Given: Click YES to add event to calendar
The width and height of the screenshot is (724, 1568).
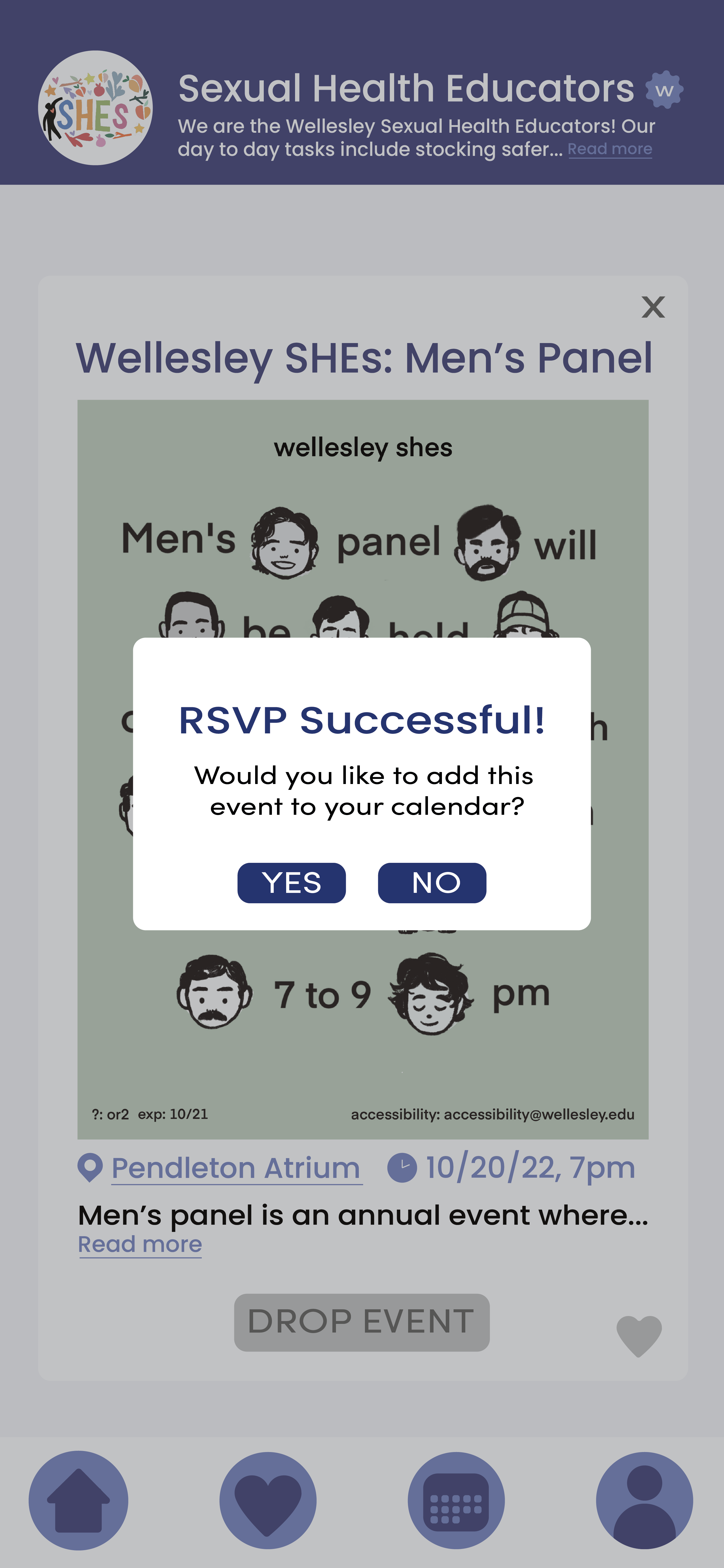Looking at the screenshot, I should tap(291, 883).
